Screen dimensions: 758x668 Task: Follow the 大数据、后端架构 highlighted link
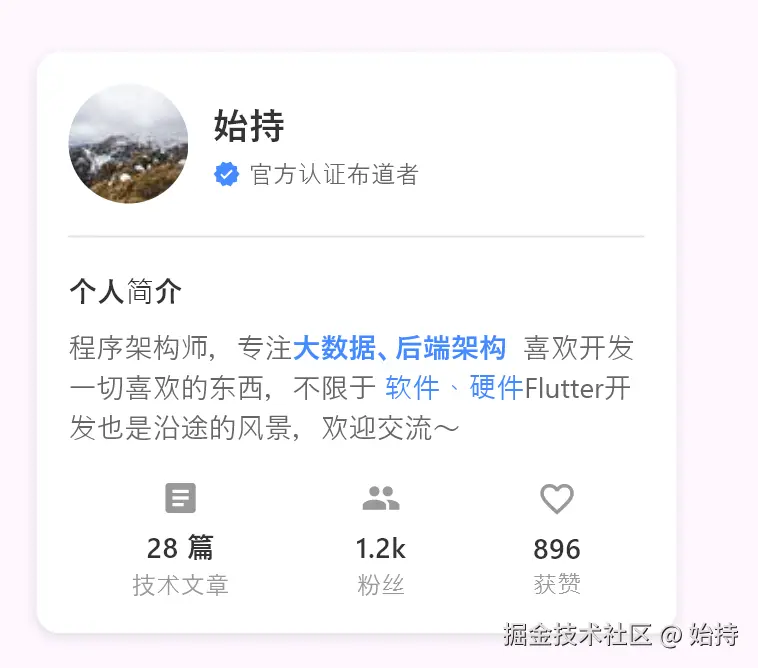(x=399, y=349)
